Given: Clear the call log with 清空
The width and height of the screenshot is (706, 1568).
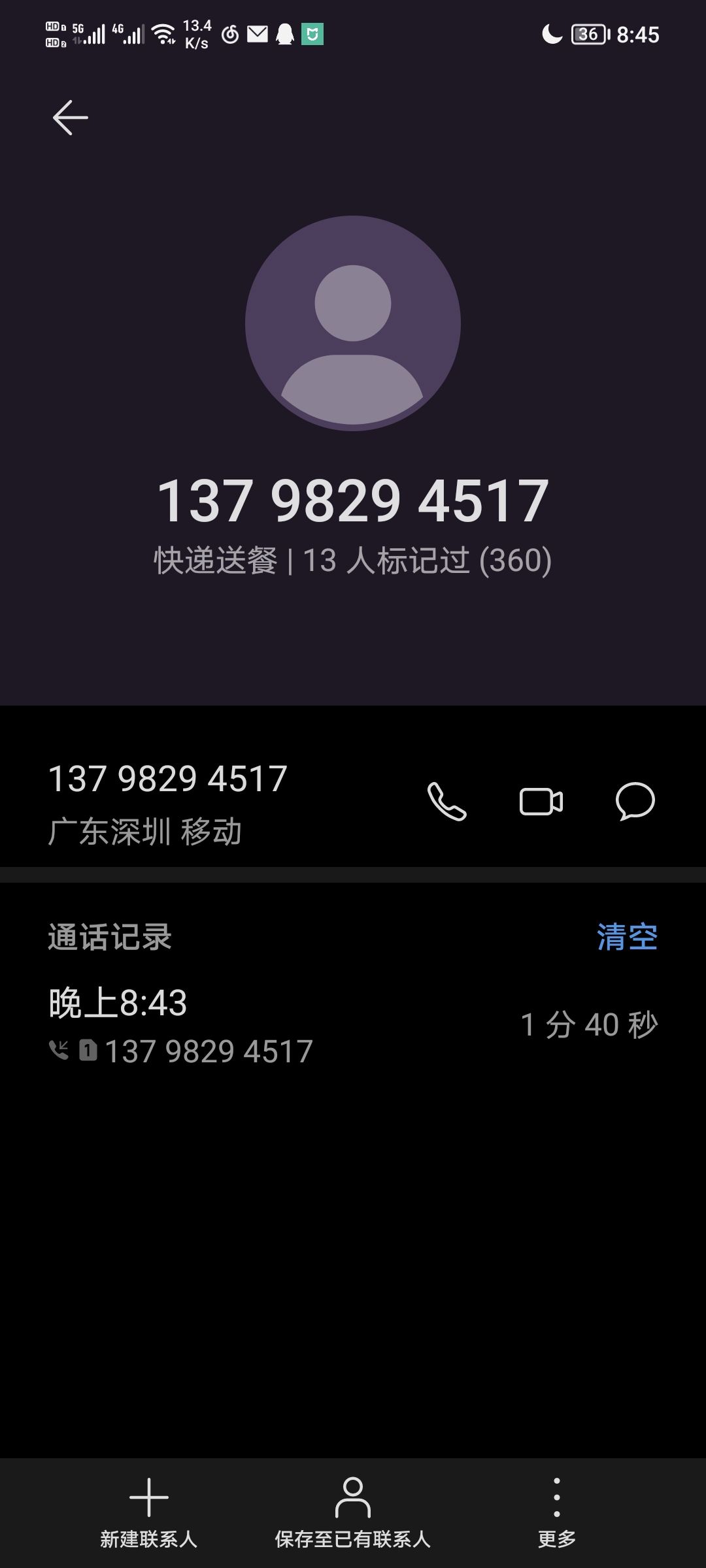Looking at the screenshot, I should click(627, 936).
